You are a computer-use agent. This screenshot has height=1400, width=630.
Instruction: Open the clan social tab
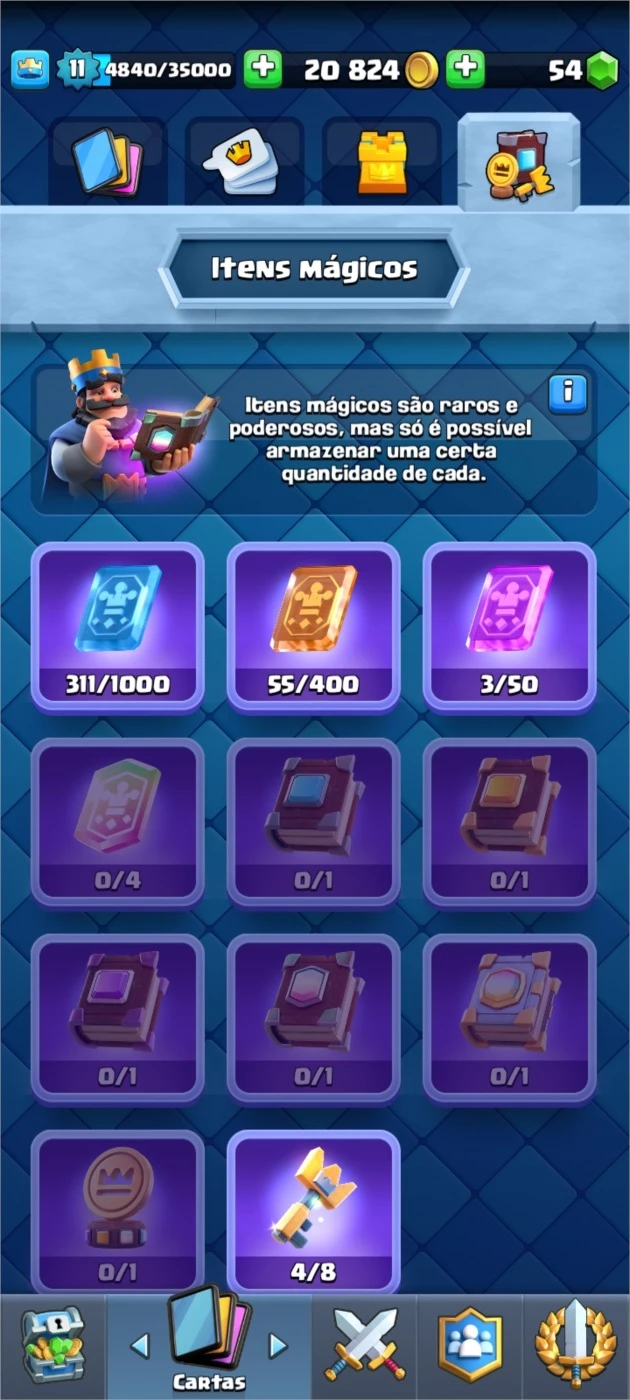click(x=469, y=1347)
